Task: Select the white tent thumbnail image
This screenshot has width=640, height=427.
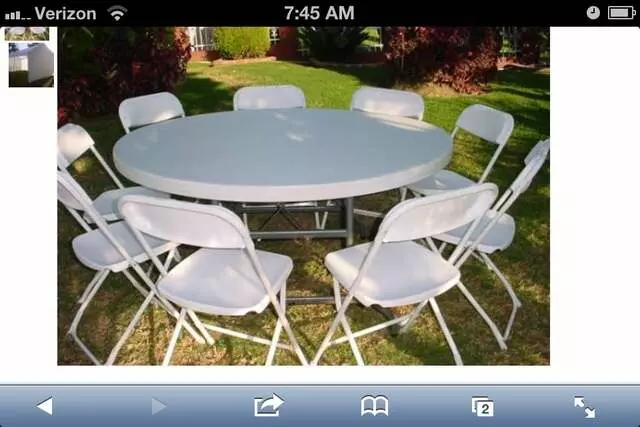Action: click(31, 65)
